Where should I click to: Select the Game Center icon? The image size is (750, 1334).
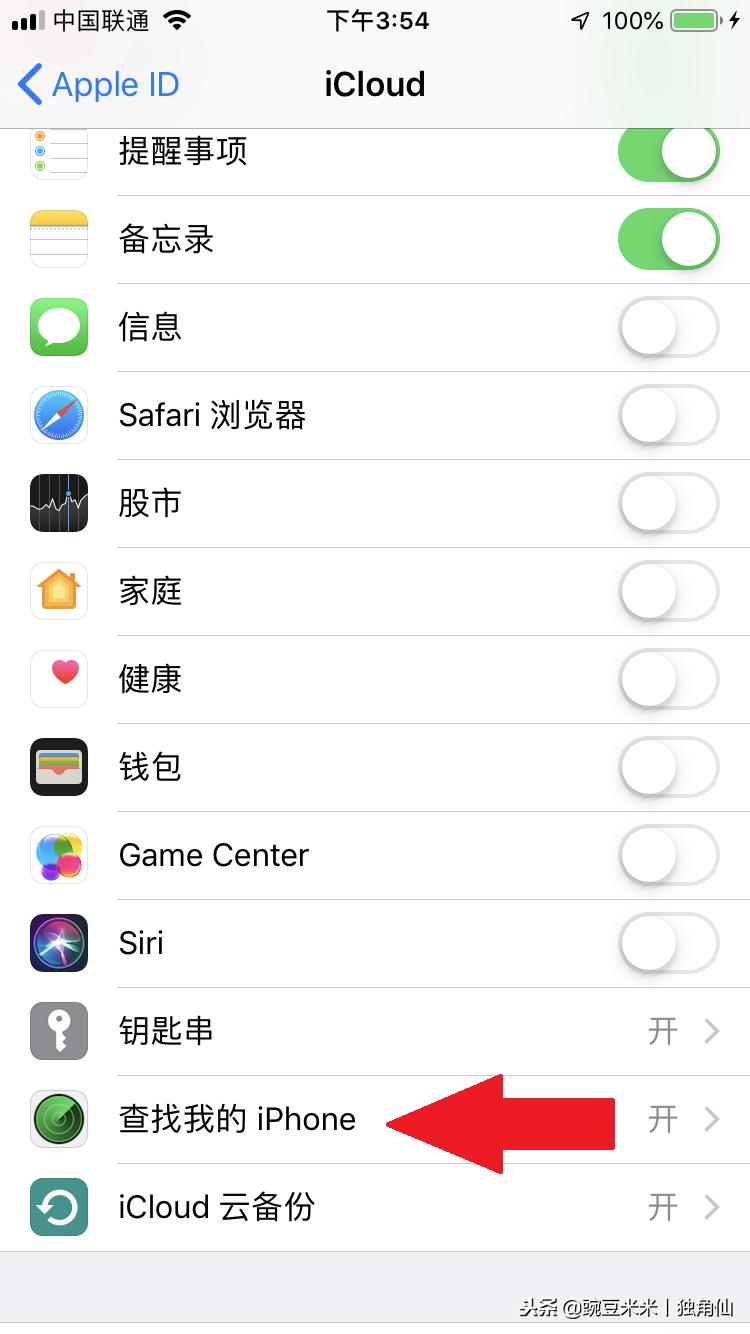(x=57, y=855)
